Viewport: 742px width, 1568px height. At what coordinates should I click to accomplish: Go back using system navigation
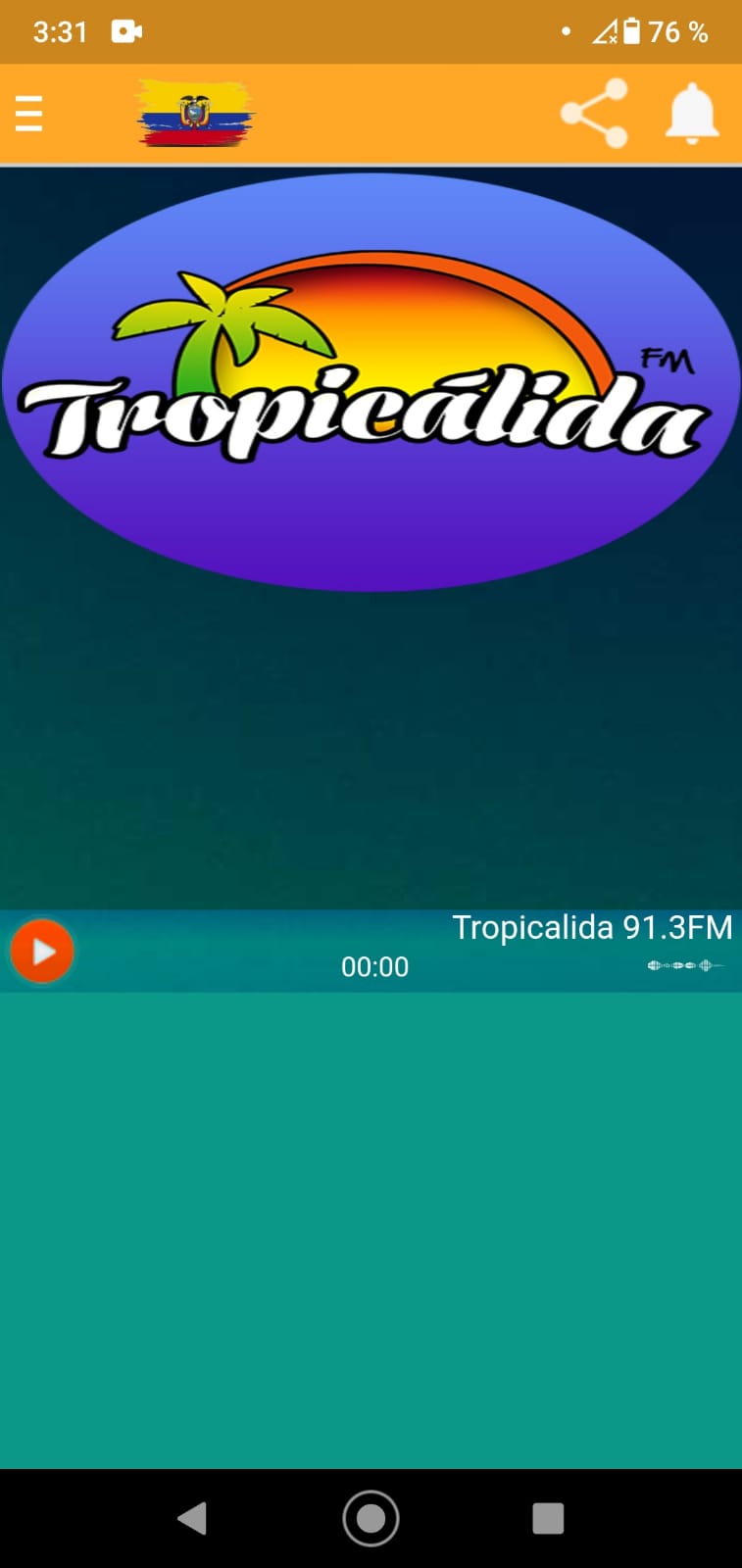click(x=192, y=1518)
